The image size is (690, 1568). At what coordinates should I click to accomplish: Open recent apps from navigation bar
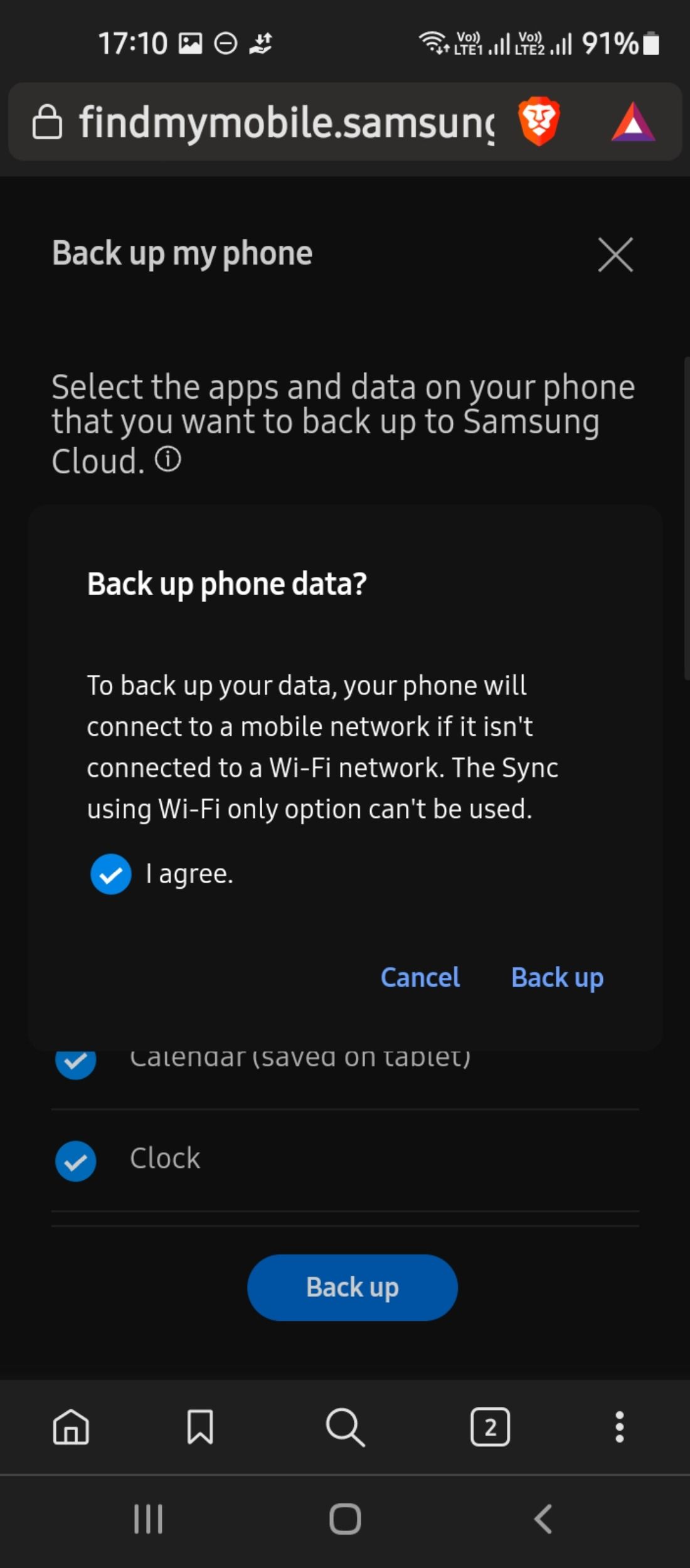click(149, 1519)
